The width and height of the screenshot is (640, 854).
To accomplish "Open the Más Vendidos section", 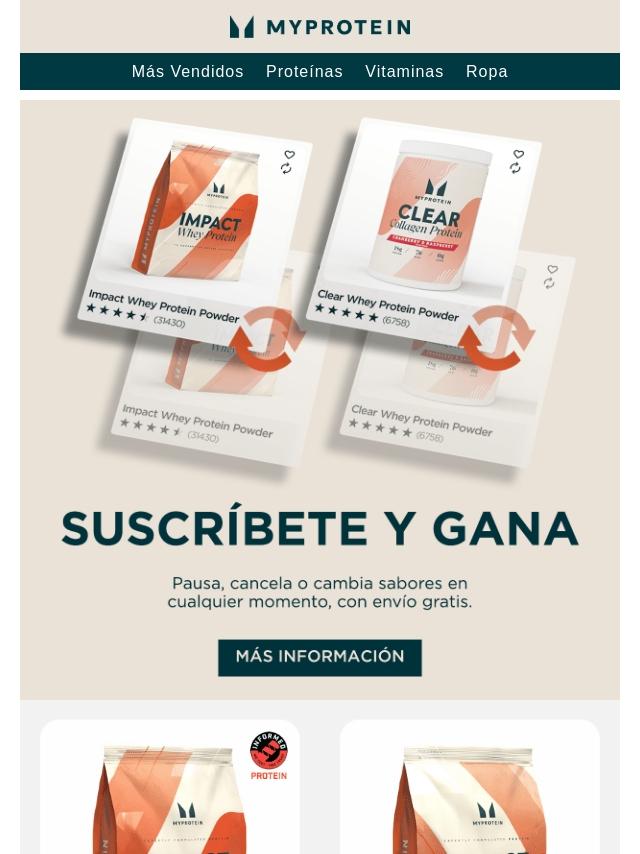I will coord(187,72).
